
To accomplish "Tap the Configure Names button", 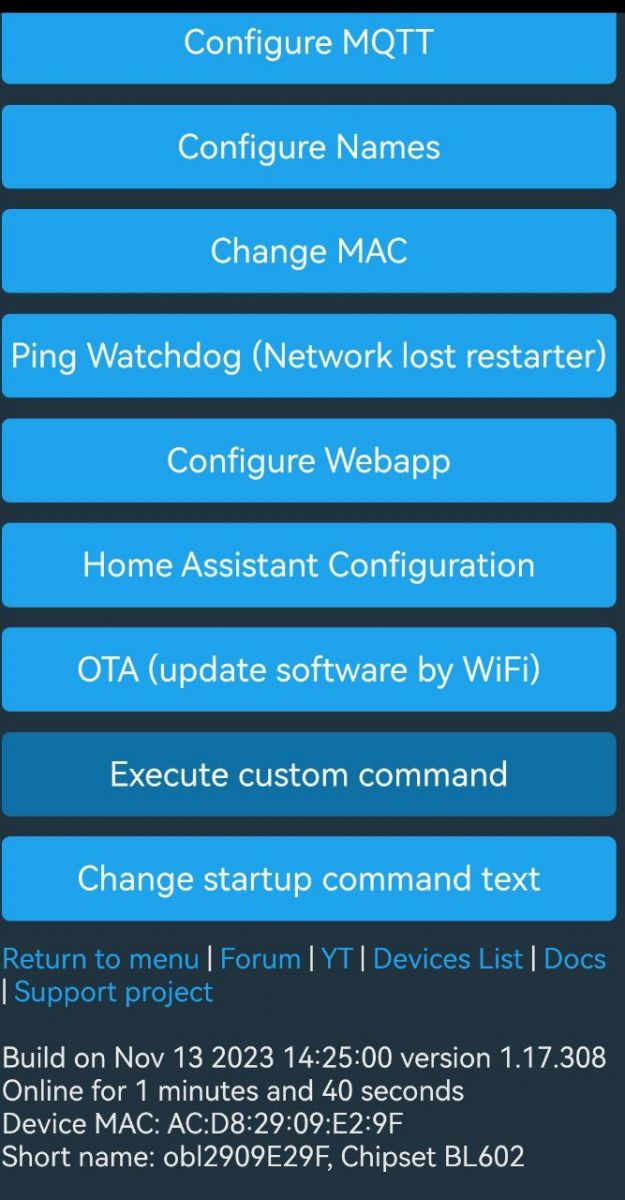I will [309, 147].
